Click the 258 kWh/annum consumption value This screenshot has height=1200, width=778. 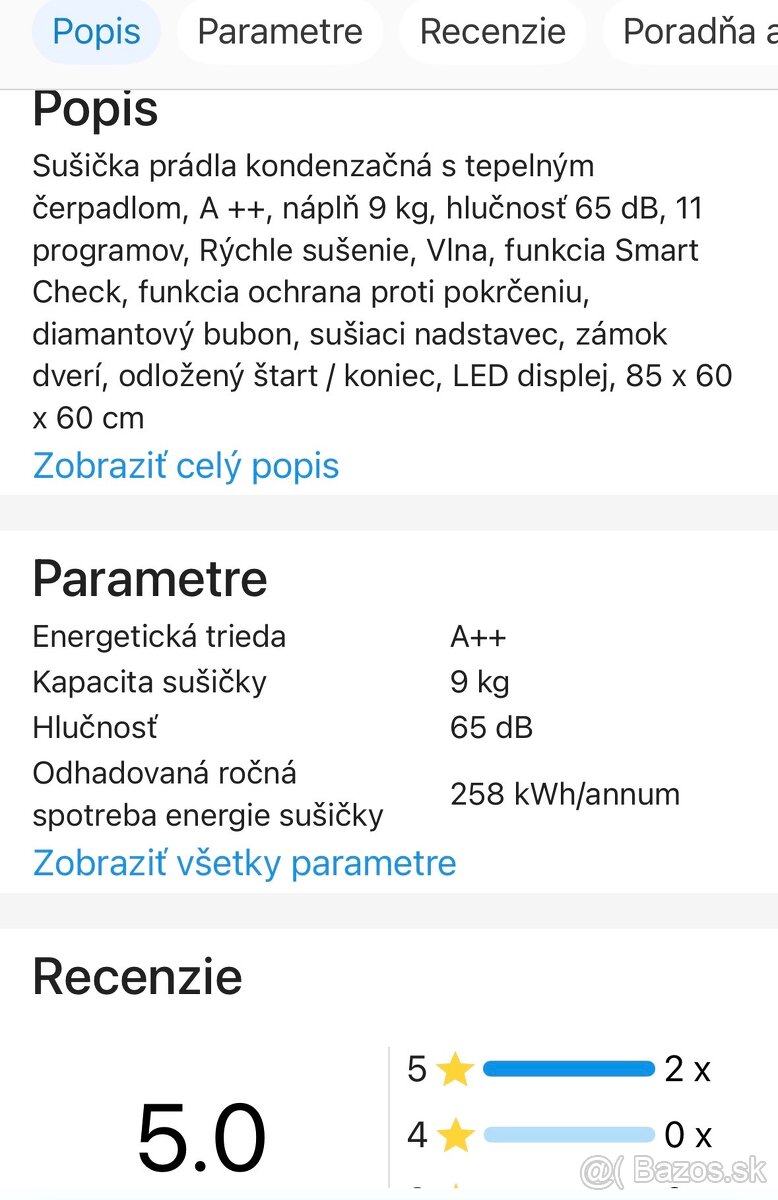click(566, 794)
